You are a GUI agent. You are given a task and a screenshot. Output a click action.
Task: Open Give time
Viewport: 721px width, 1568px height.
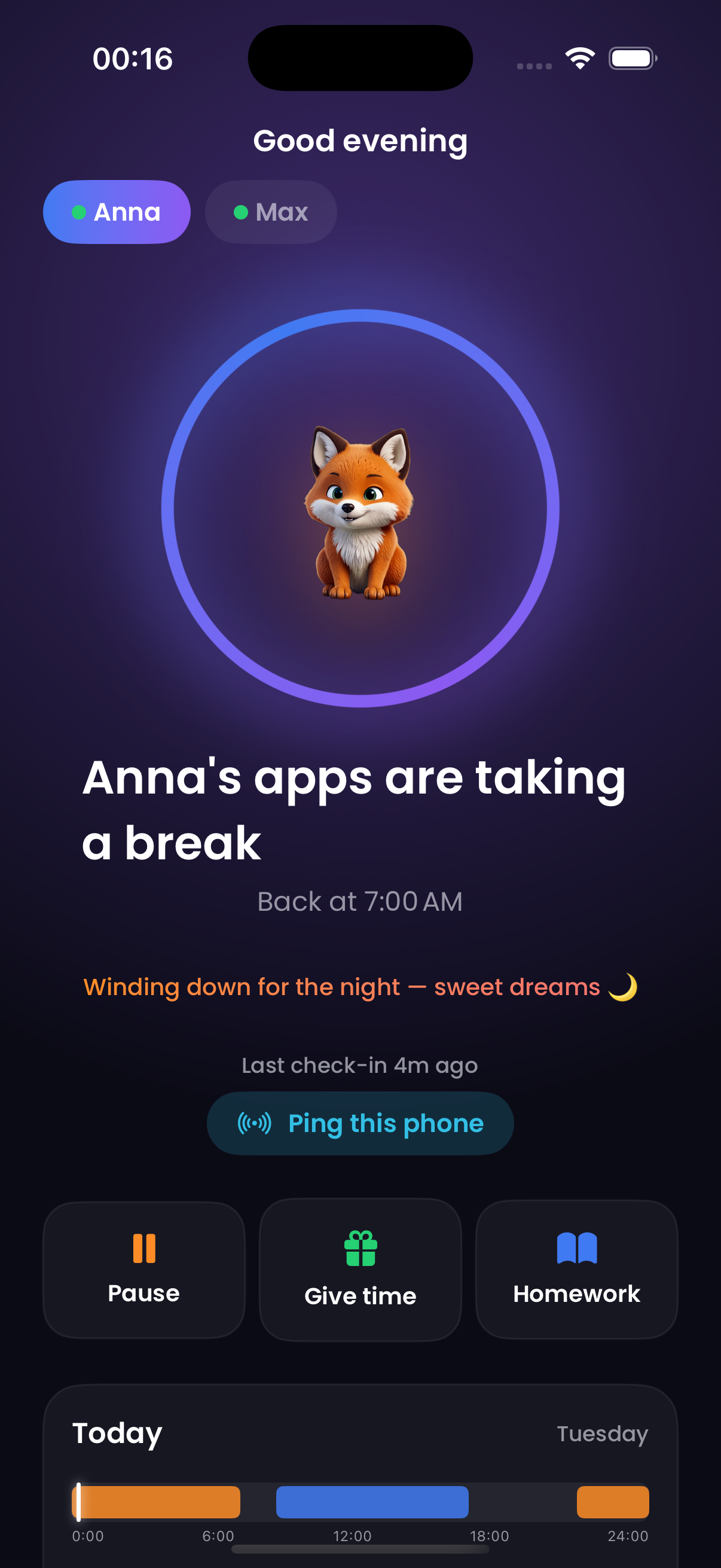360,1270
